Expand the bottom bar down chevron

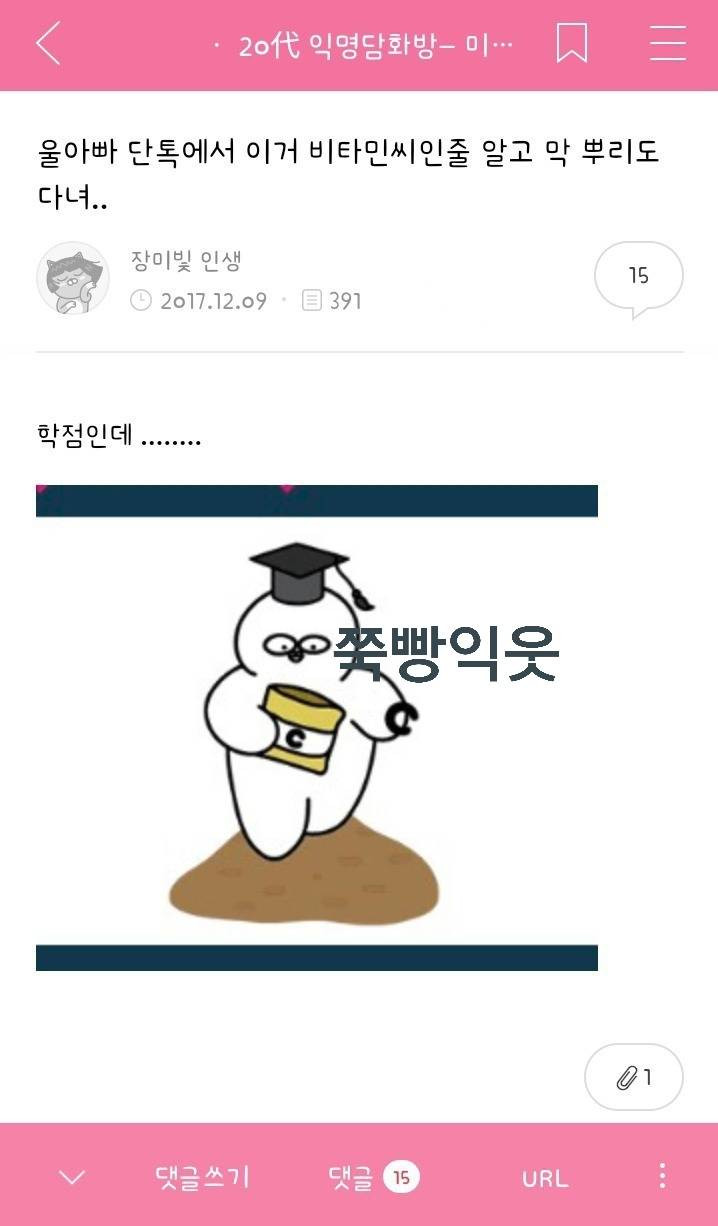pos(71,1177)
